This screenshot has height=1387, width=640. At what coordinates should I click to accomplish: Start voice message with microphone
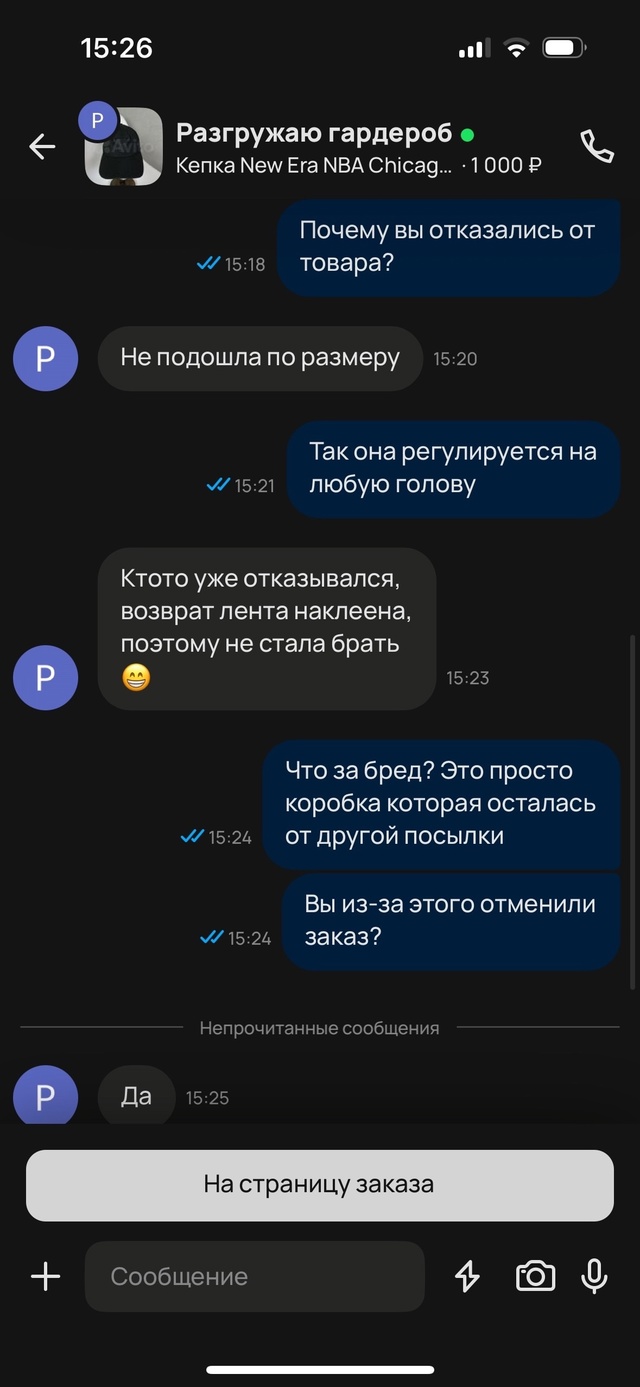click(x=594, y=1276)
